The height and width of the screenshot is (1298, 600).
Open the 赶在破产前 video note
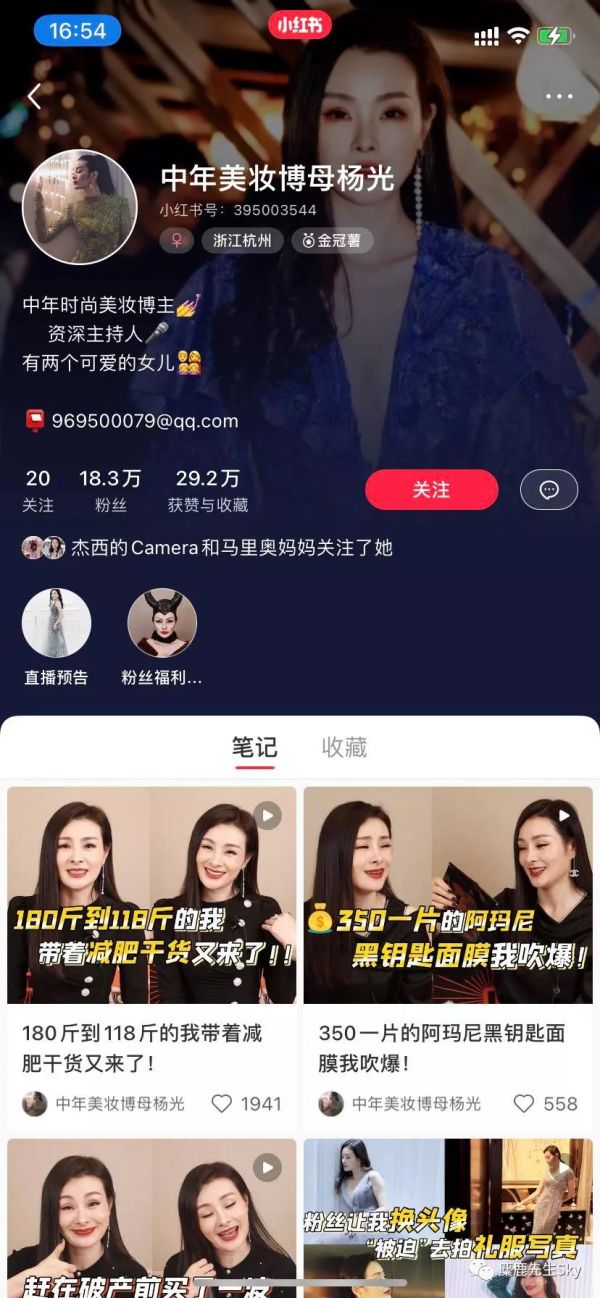152,1215
